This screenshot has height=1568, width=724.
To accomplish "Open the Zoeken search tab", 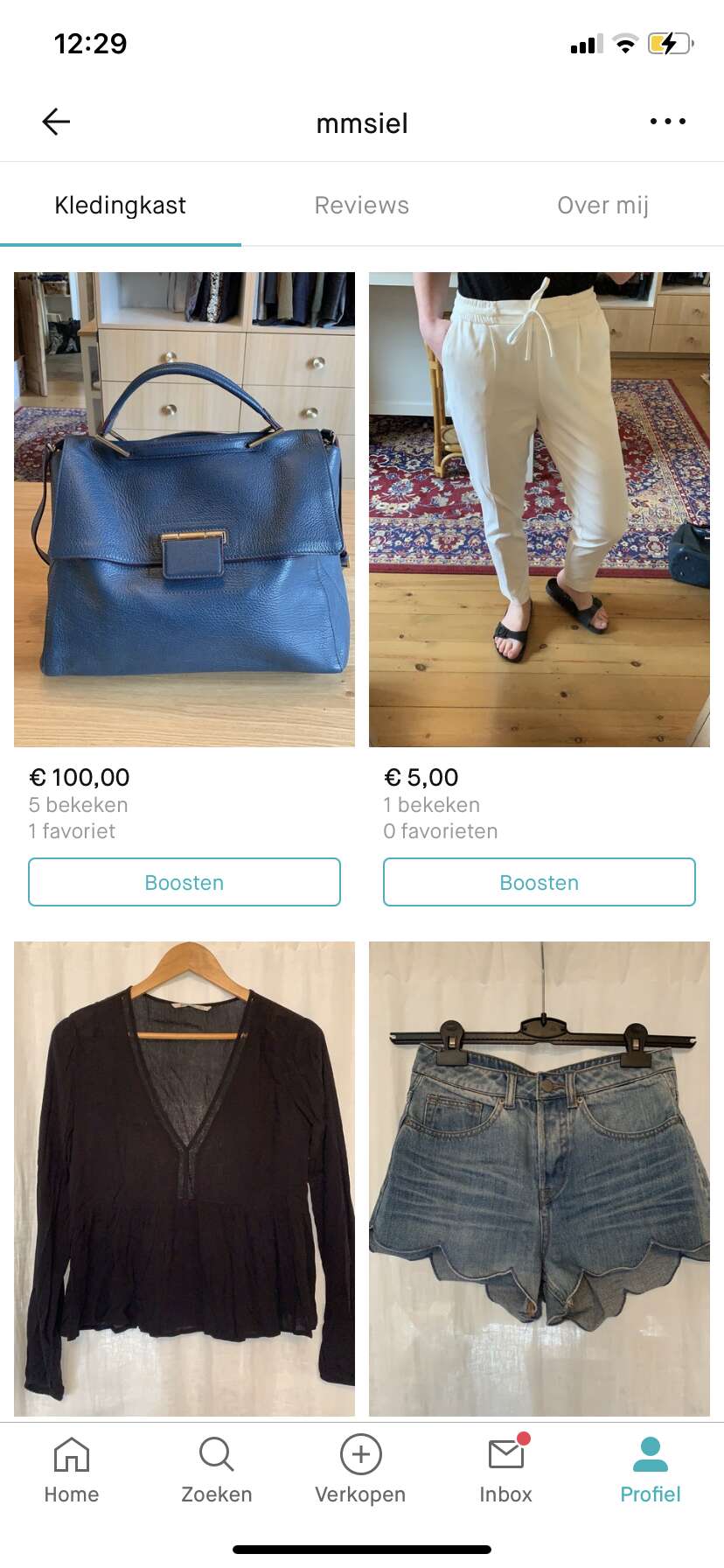I will [x=217, y=1470].
